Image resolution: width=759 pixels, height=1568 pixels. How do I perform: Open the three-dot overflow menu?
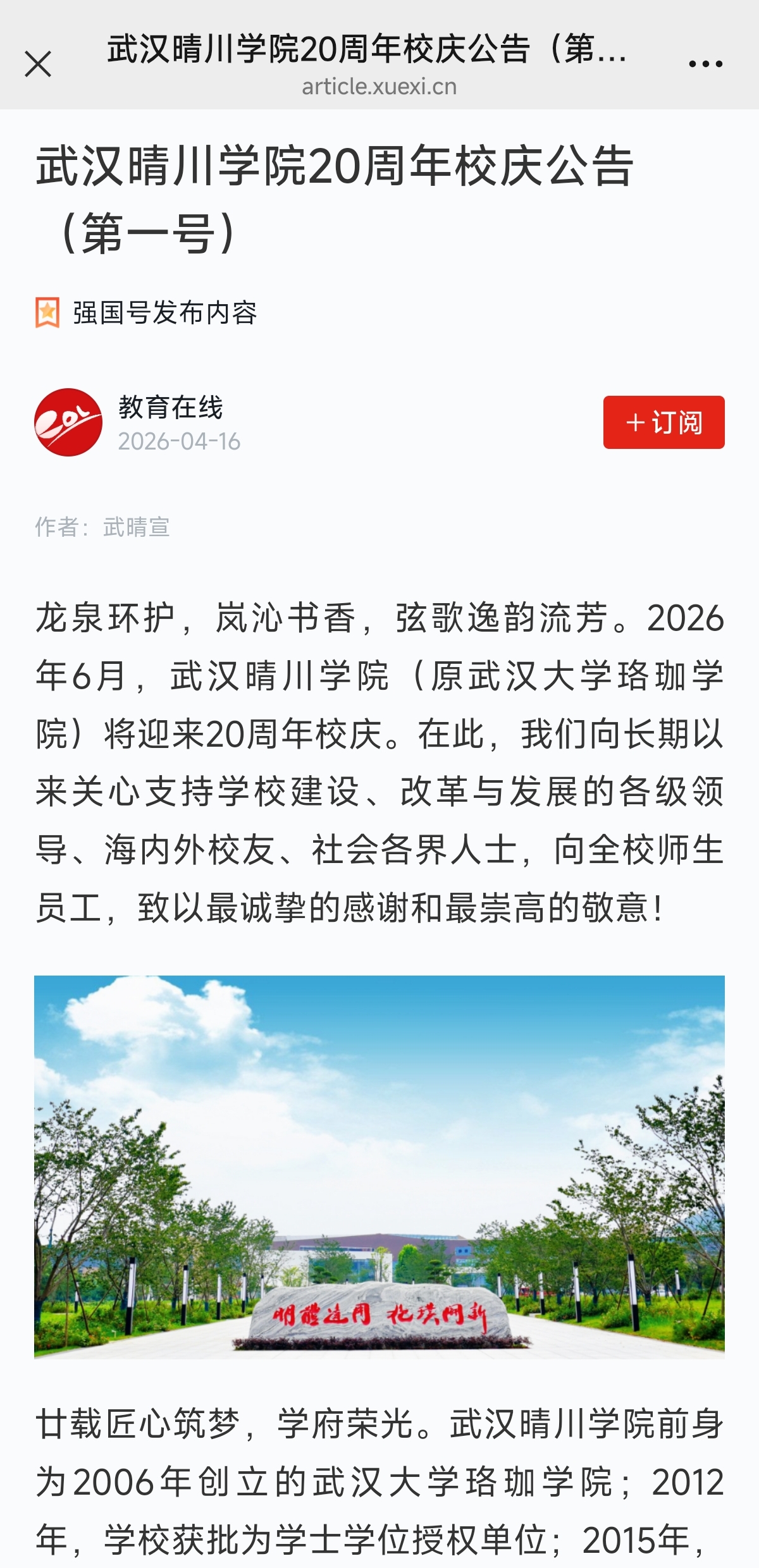click(705, 64)
